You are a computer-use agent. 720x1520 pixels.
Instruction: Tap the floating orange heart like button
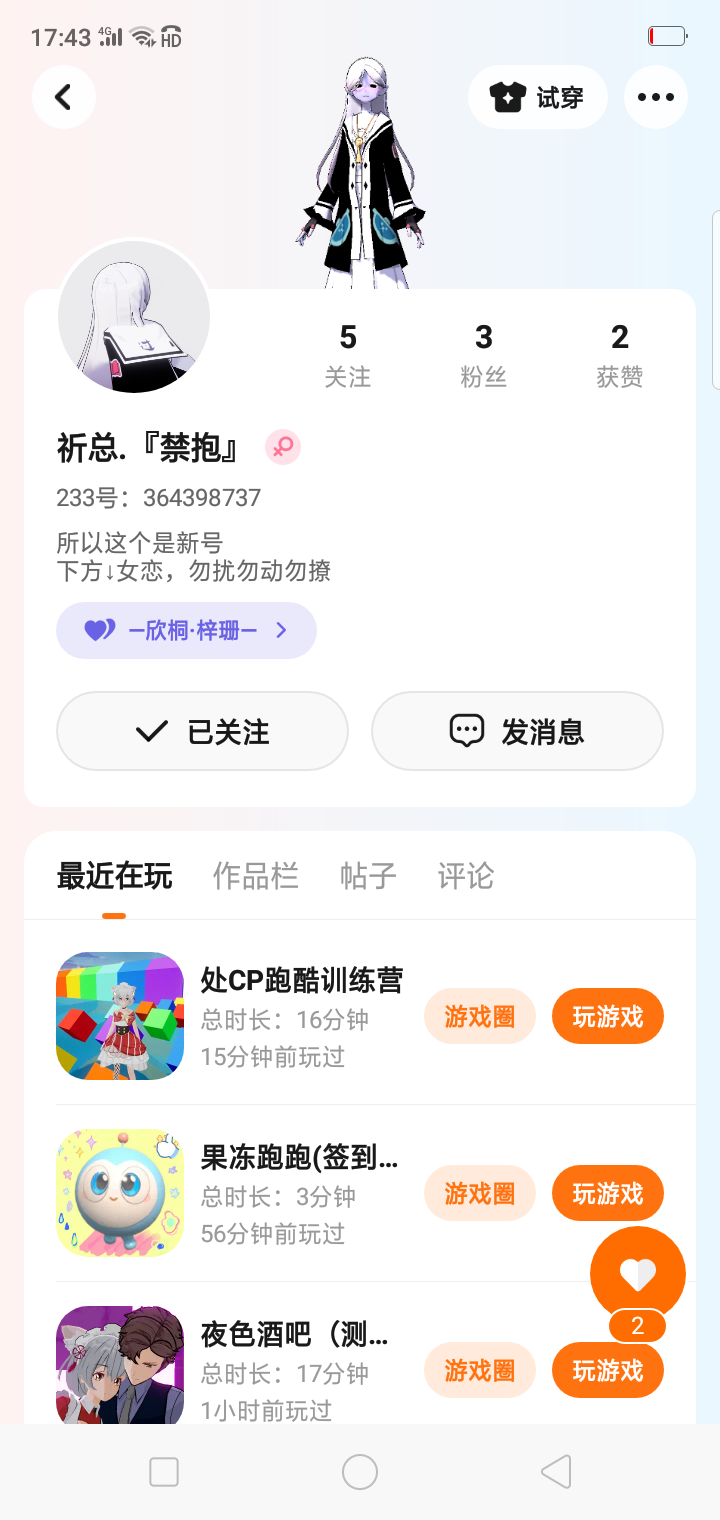pyautogui.click(x=638, y=1274)
